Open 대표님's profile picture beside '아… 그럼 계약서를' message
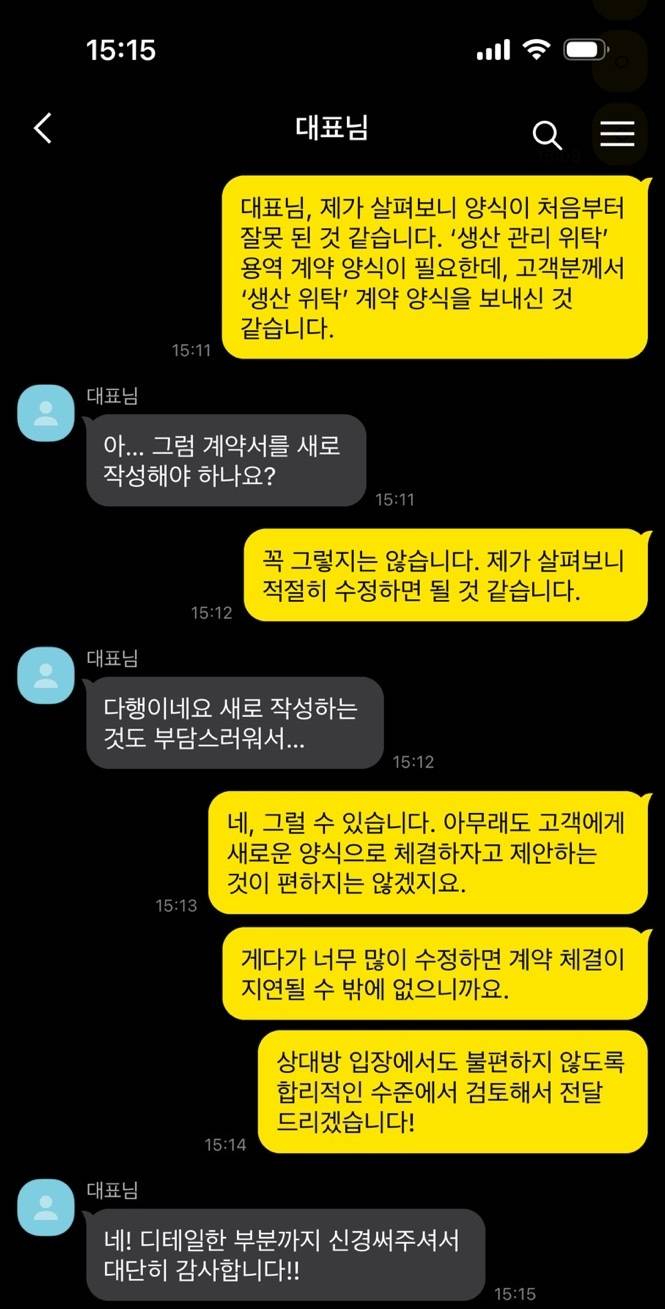Screen dimensions: 665x1309 [x=46, y=410]
